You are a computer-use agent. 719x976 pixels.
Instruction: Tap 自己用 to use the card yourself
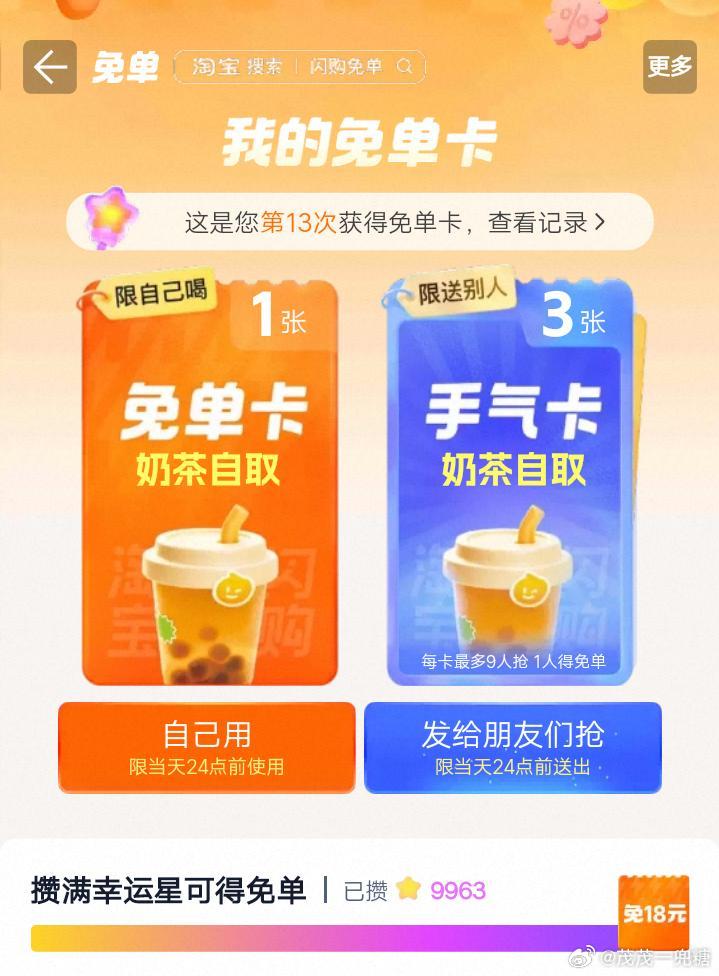[207, 747]
